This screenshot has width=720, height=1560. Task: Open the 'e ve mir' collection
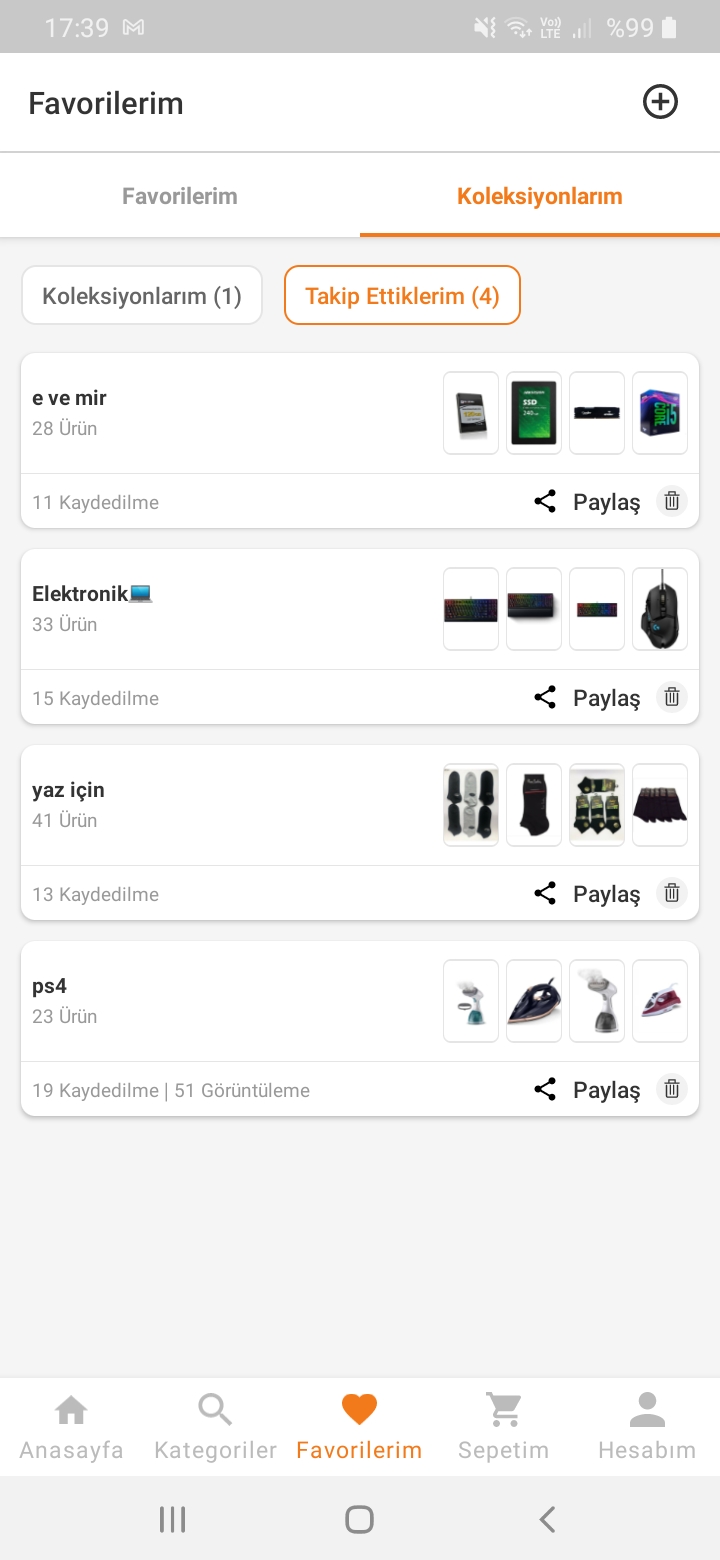(x=200, y=413)
